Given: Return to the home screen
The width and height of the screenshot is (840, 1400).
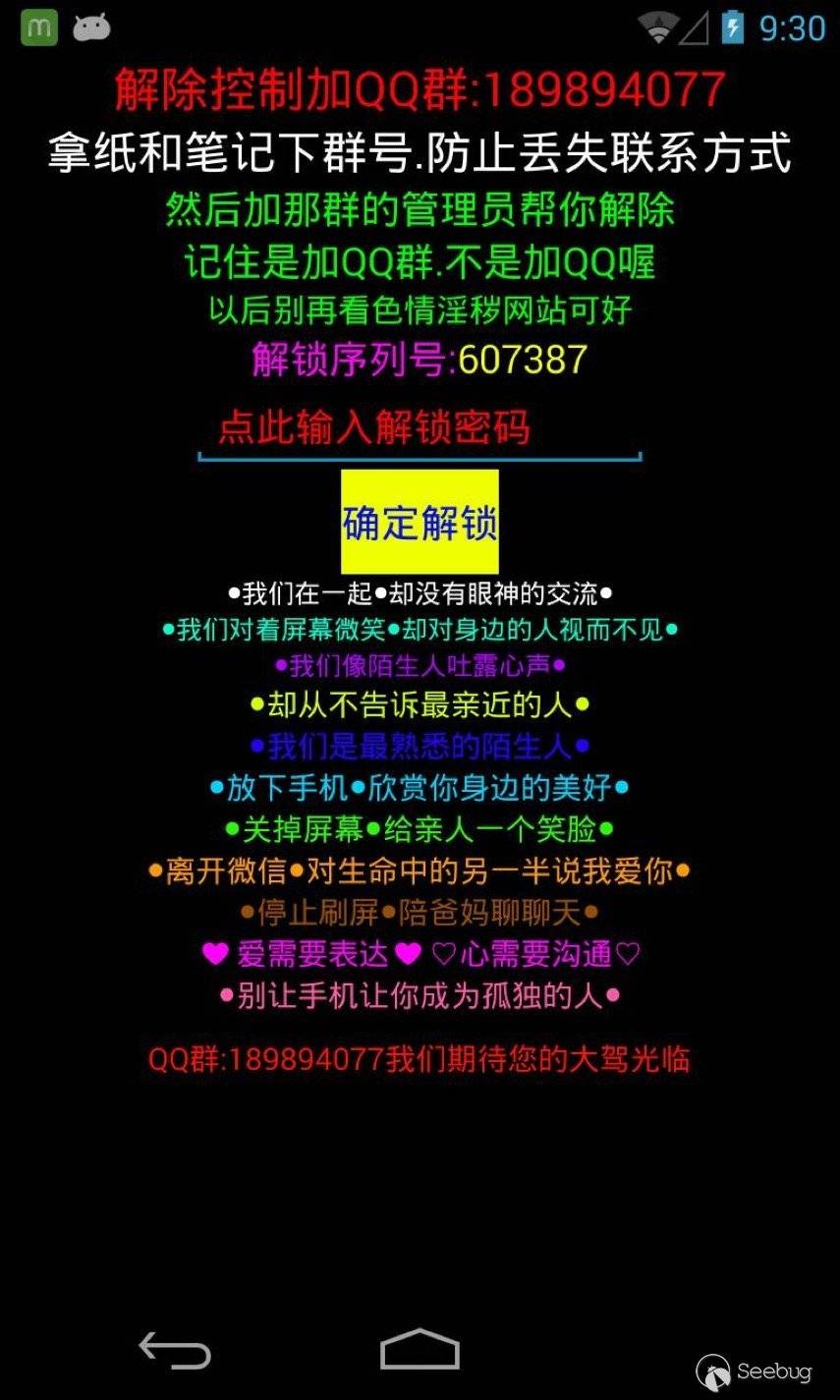Looking at the screenshot, I should [420, 1349].
